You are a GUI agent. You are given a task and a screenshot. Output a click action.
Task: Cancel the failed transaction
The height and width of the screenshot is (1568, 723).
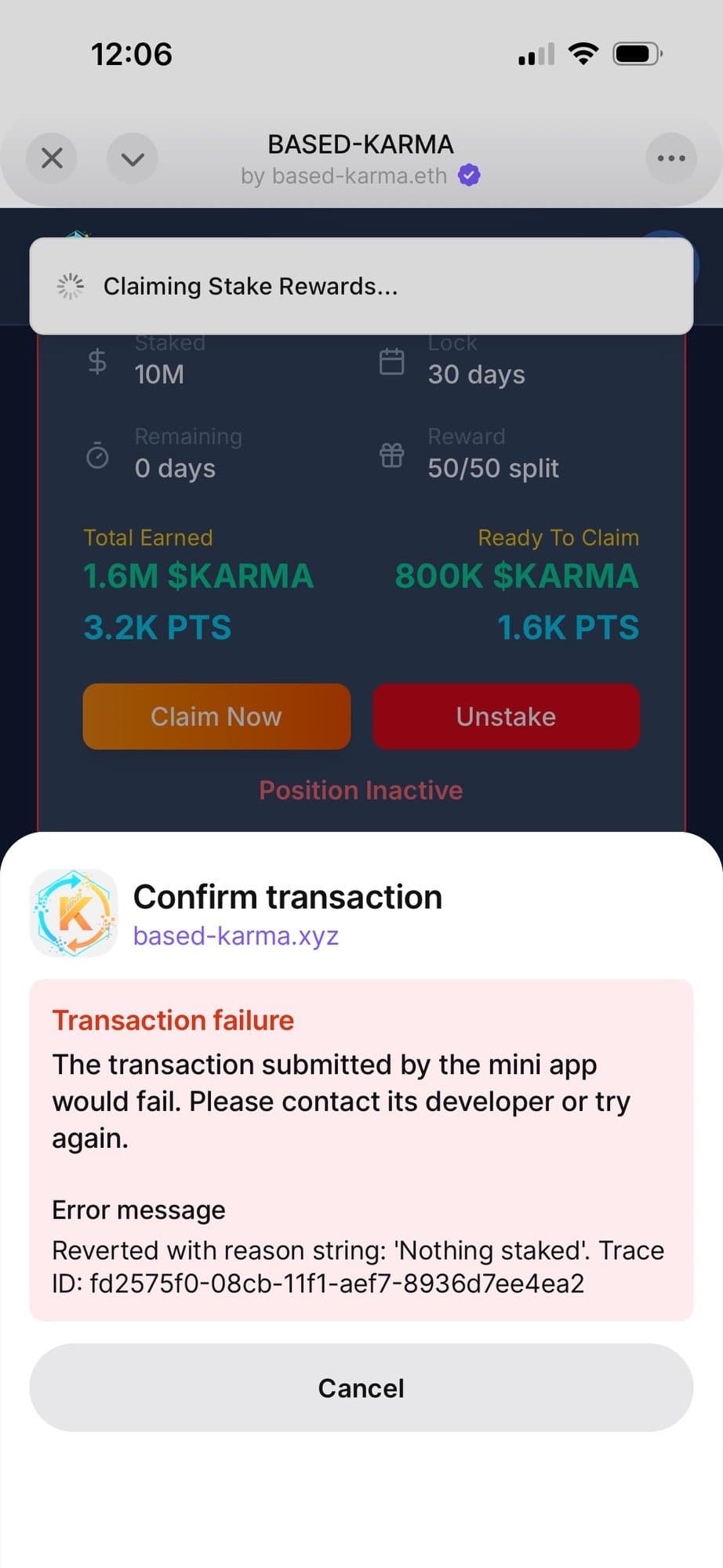(x=361, y=1388)
